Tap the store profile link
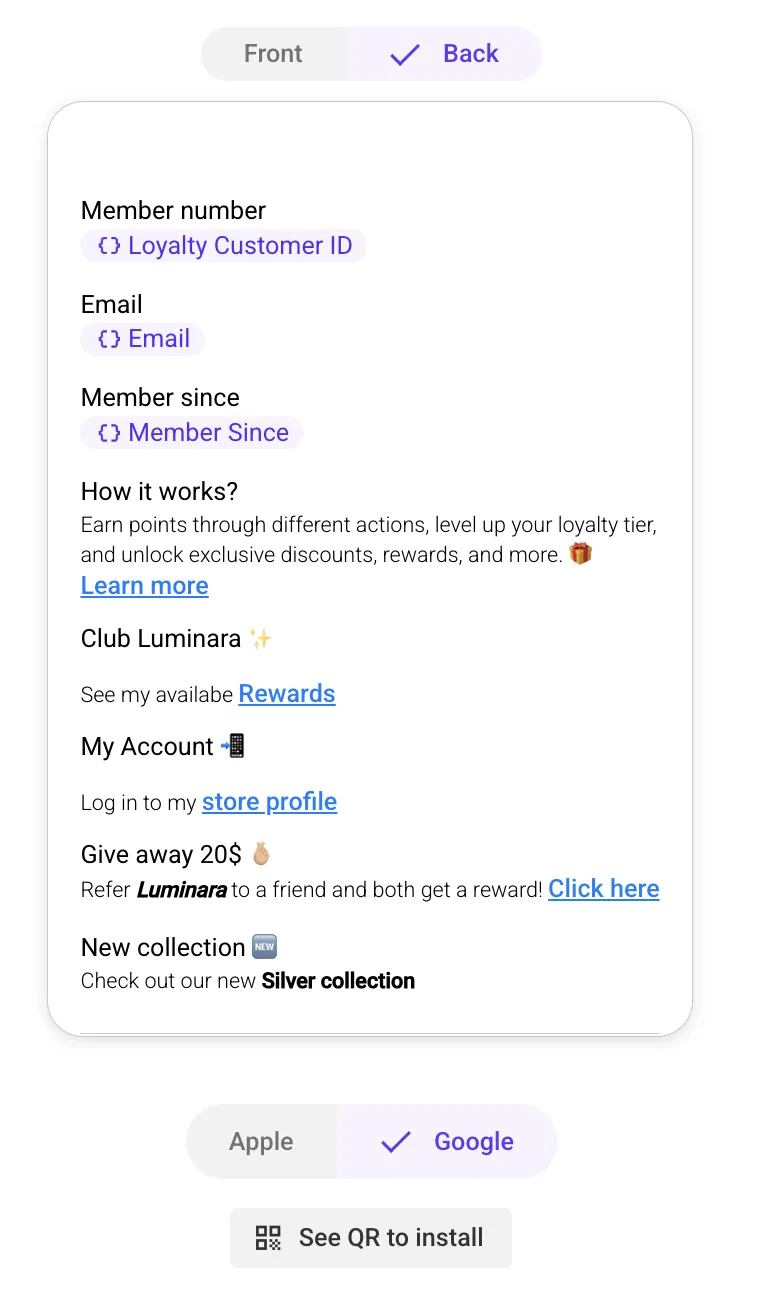Image resolution: width=760 pixels, height=1290 pixels. 269,802
